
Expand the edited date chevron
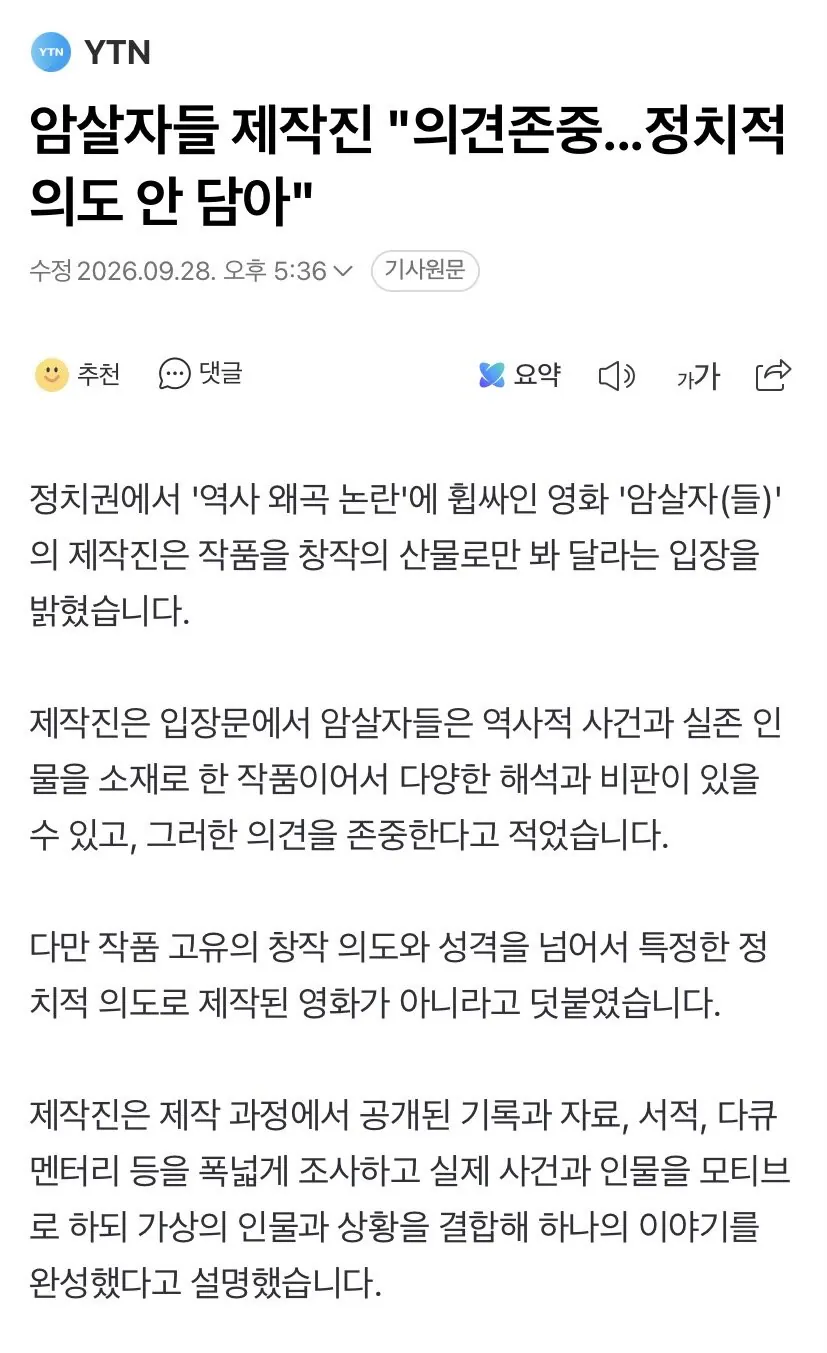tap(342, 271)
